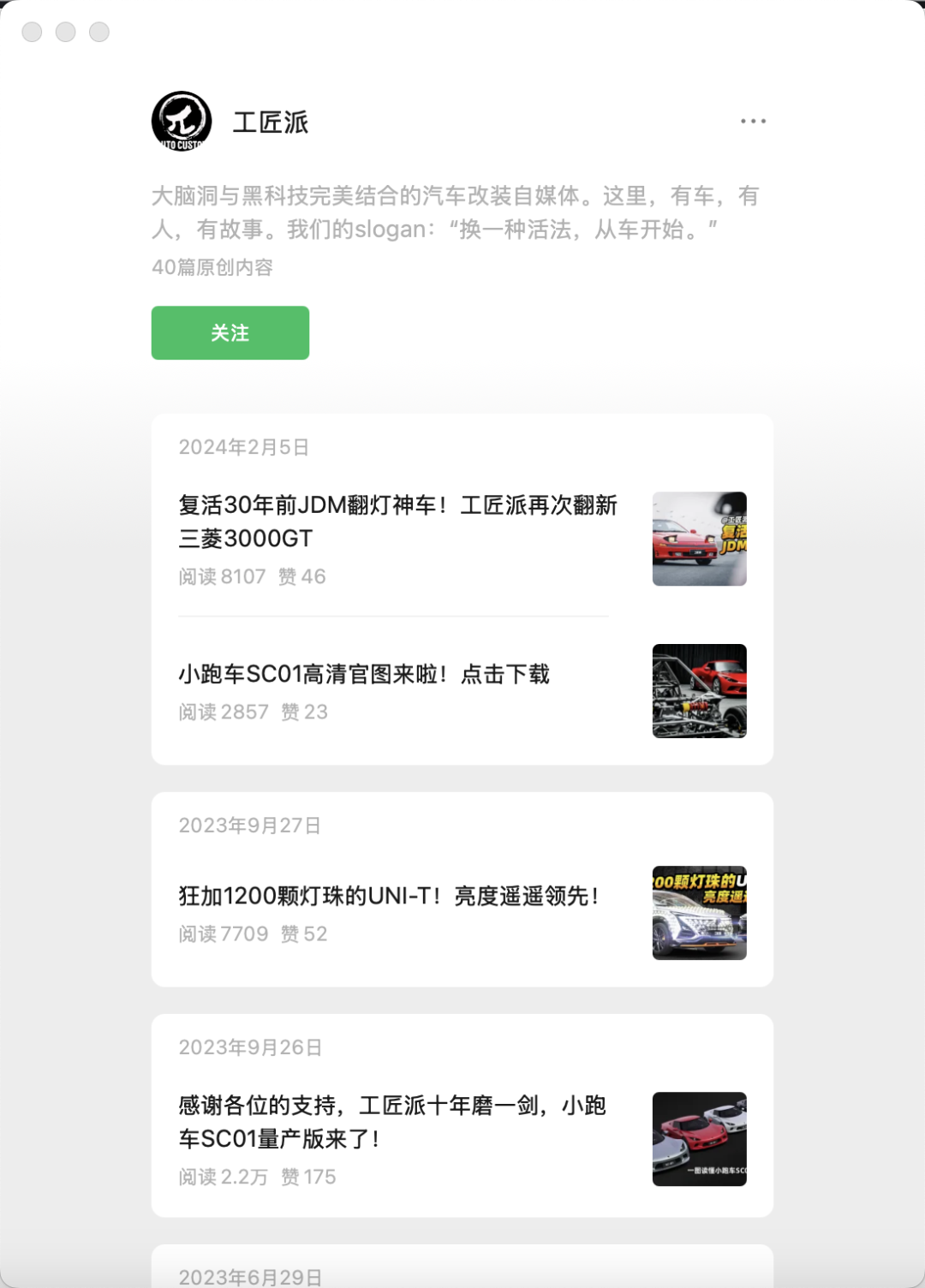Screen dimensions: 925x1288
Task: Open 小跑车SC01高清官图 article
Action: click(x=364, y=674)
